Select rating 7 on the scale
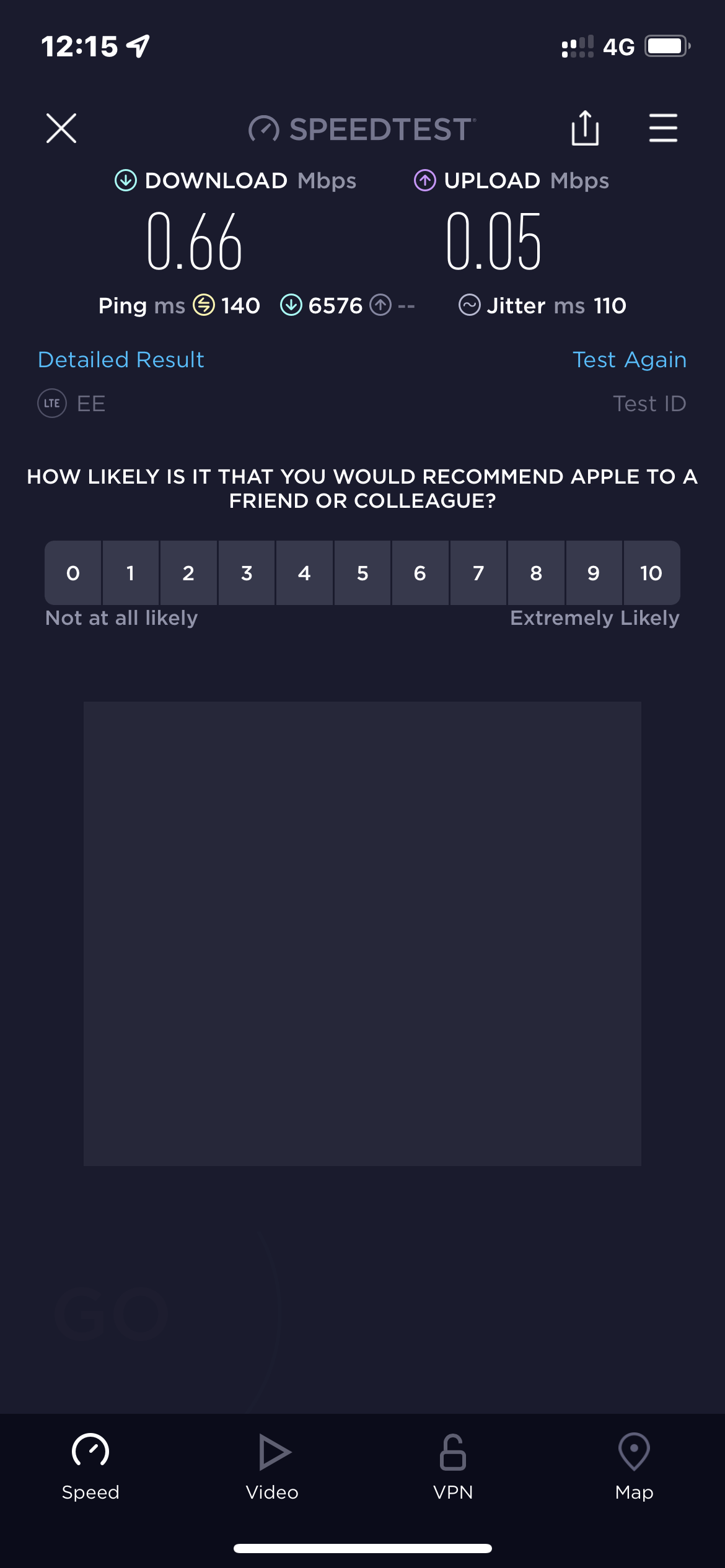The image size is (725, 1568). tap(478, 573)
